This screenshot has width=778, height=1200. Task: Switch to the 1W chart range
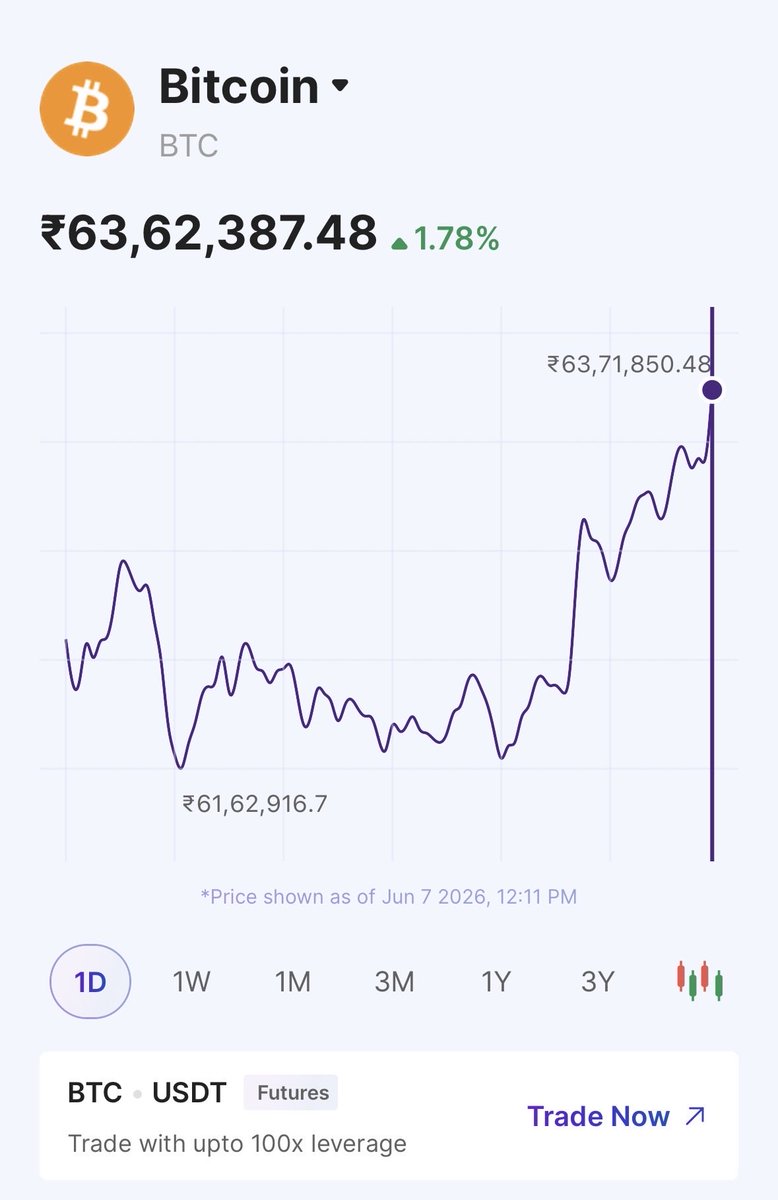[x=191, y=982]
